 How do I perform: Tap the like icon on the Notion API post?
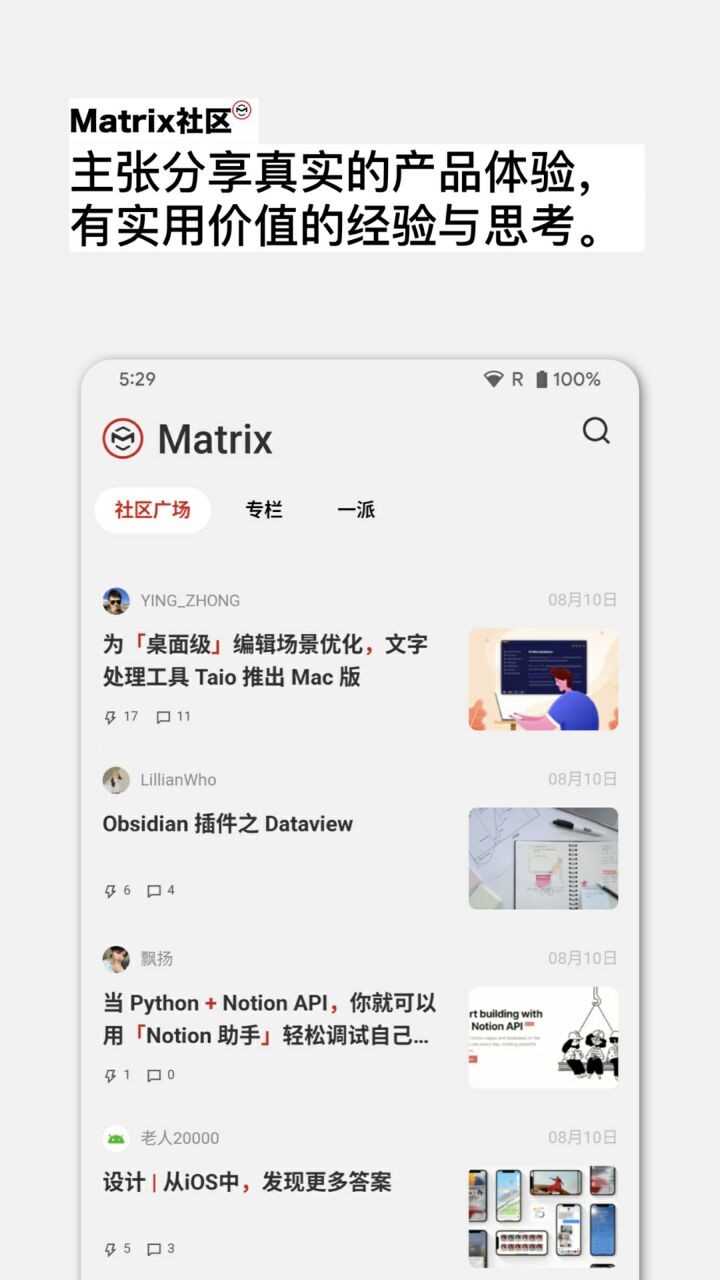(111, 1074)
